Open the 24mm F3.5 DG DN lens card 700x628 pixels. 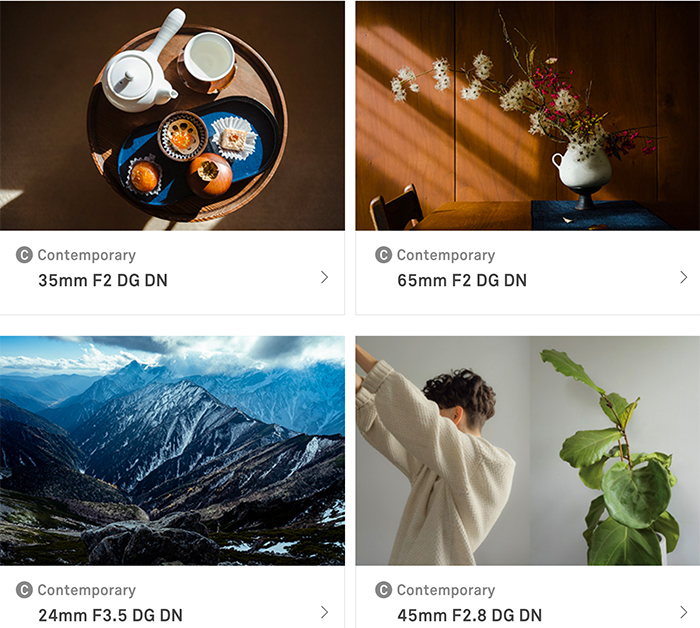pyautogui.click(x=110, y=614)
